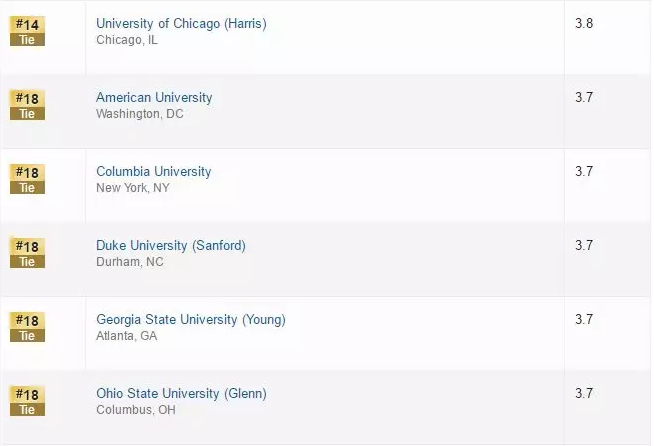Open the Columbia University link
Image resolution: width=654 pixels, height=446 pixels.
click(154, 171)
